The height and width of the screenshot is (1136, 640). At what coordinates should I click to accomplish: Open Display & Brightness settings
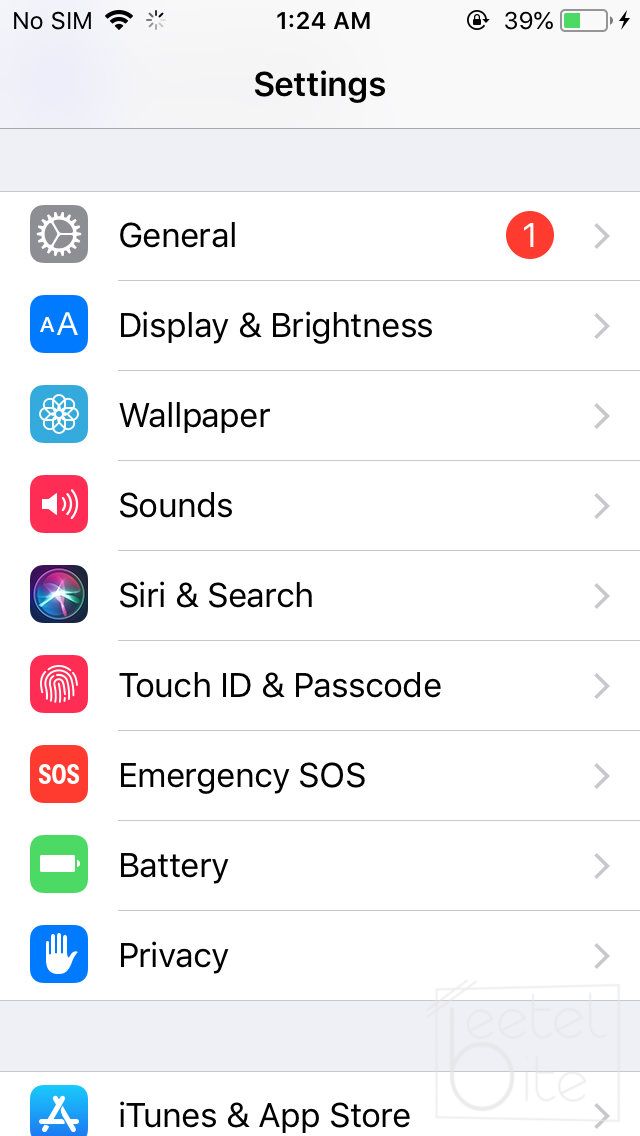(320, 326)
